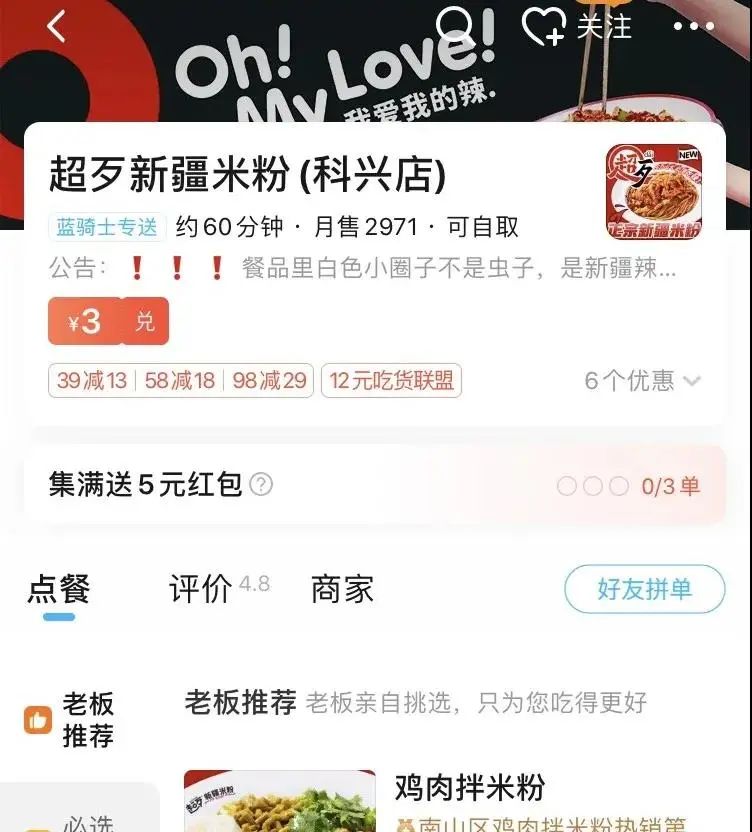
Task: Tap the 好友拼单 group order button
Action: click(x=645, y=588)
